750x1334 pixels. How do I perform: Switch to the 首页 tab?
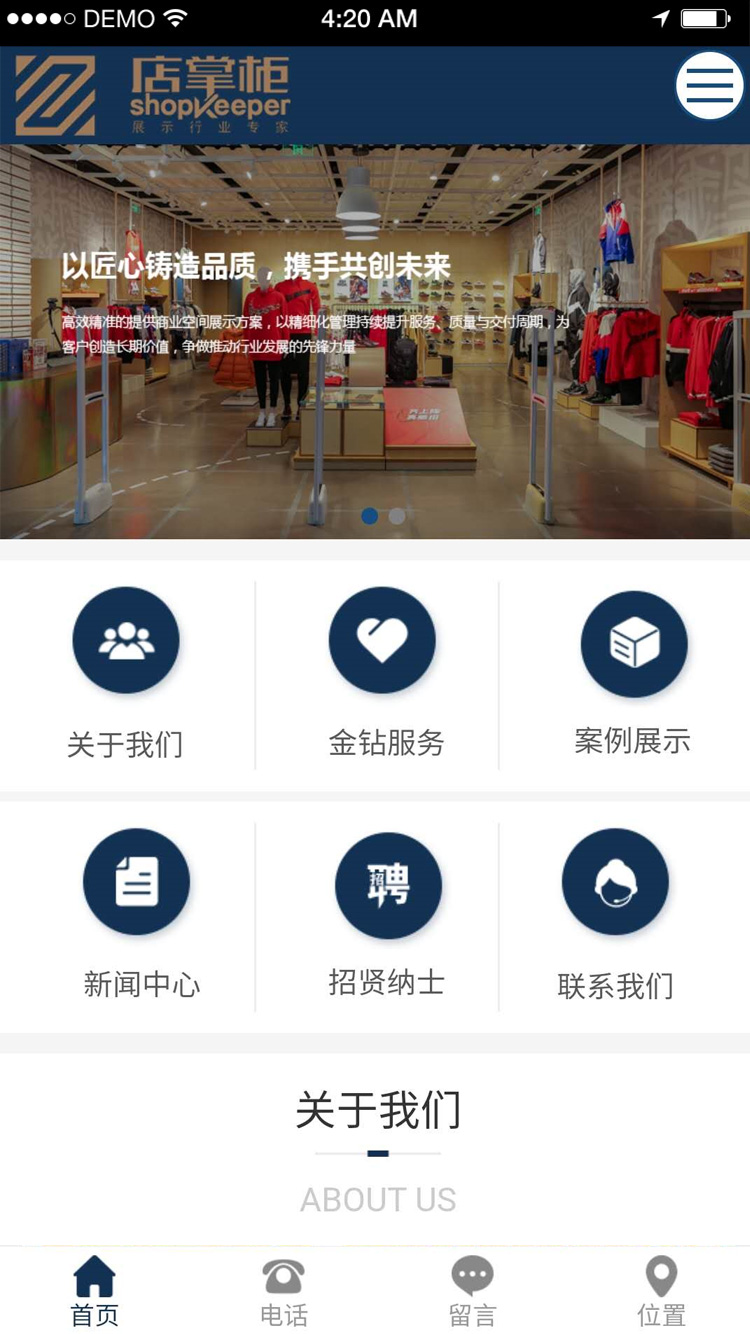point(94,1291)
